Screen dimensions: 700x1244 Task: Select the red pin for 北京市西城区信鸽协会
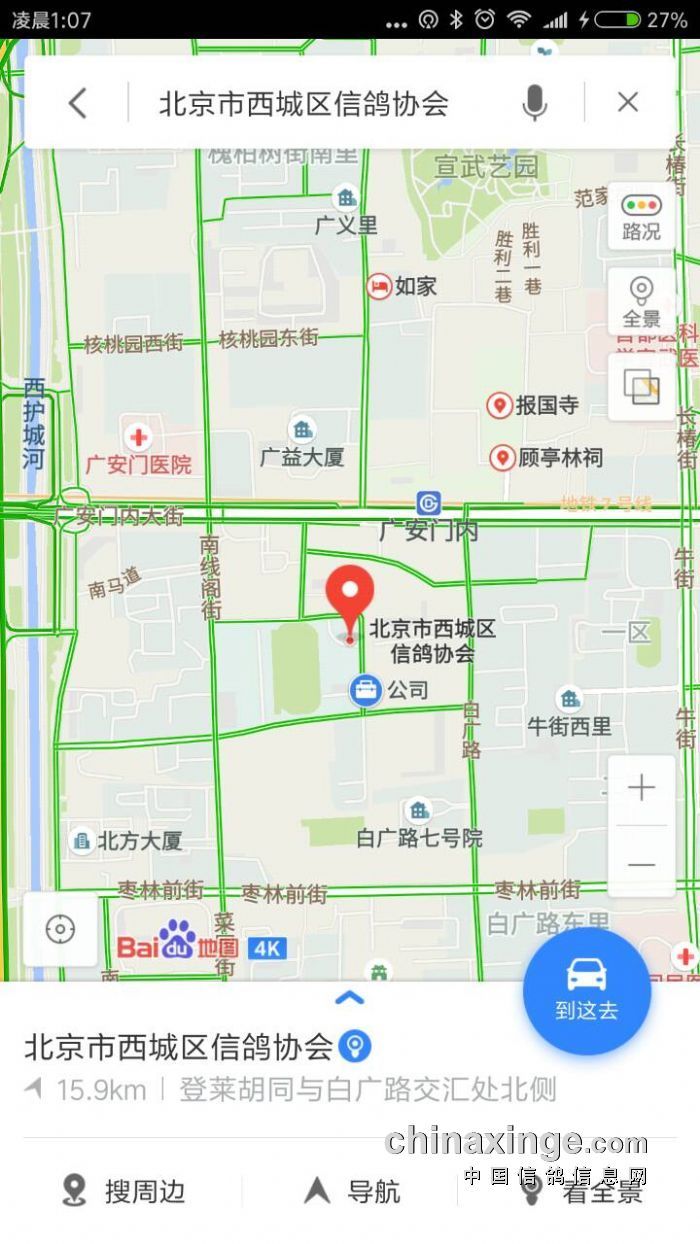[350, 596]
